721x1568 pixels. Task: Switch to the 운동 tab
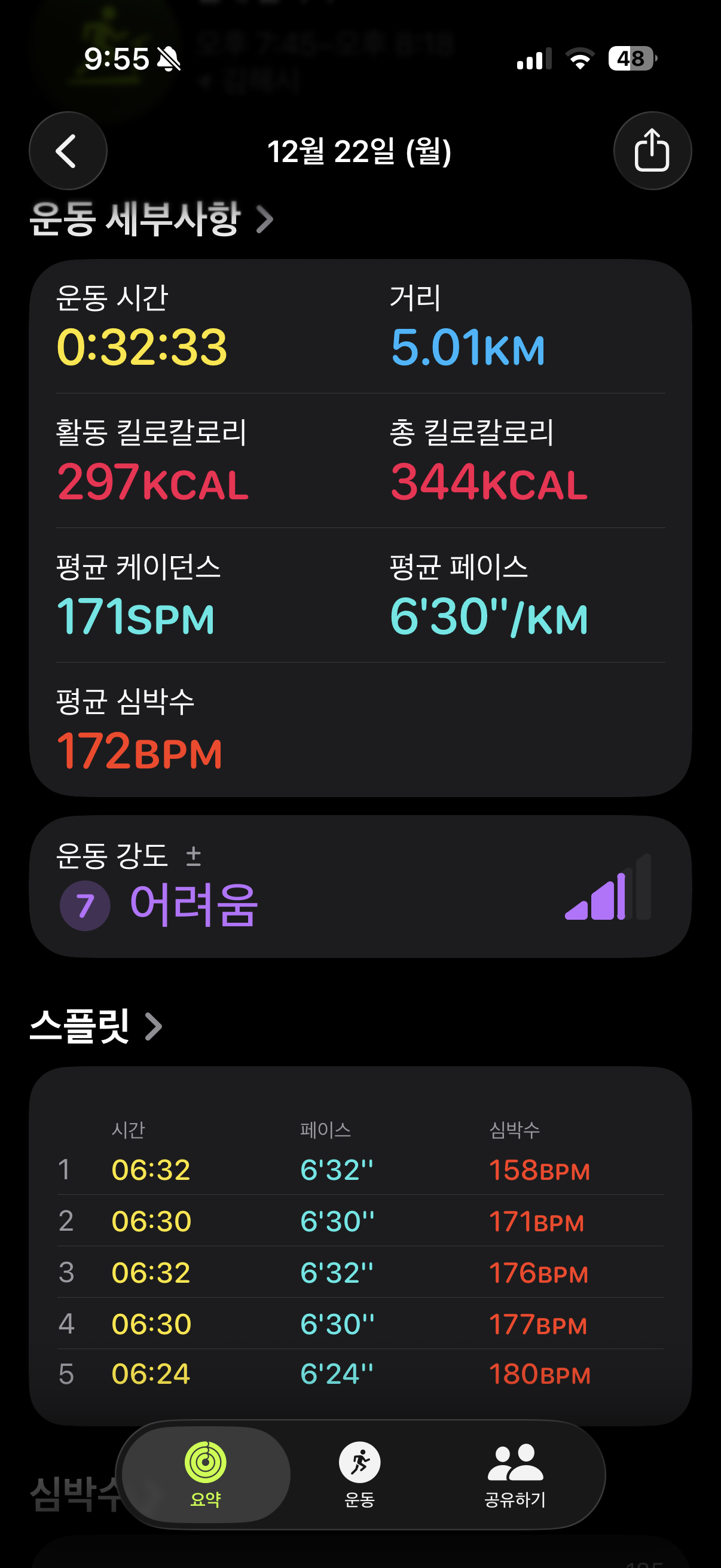(x=359, y=1474)
